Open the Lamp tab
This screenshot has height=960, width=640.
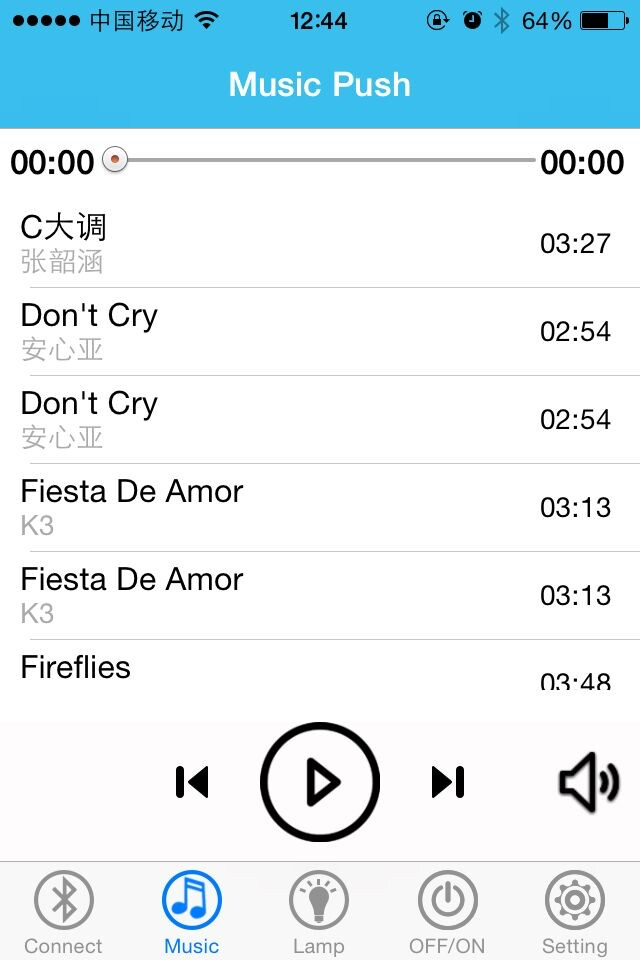(x=319, y=912)
